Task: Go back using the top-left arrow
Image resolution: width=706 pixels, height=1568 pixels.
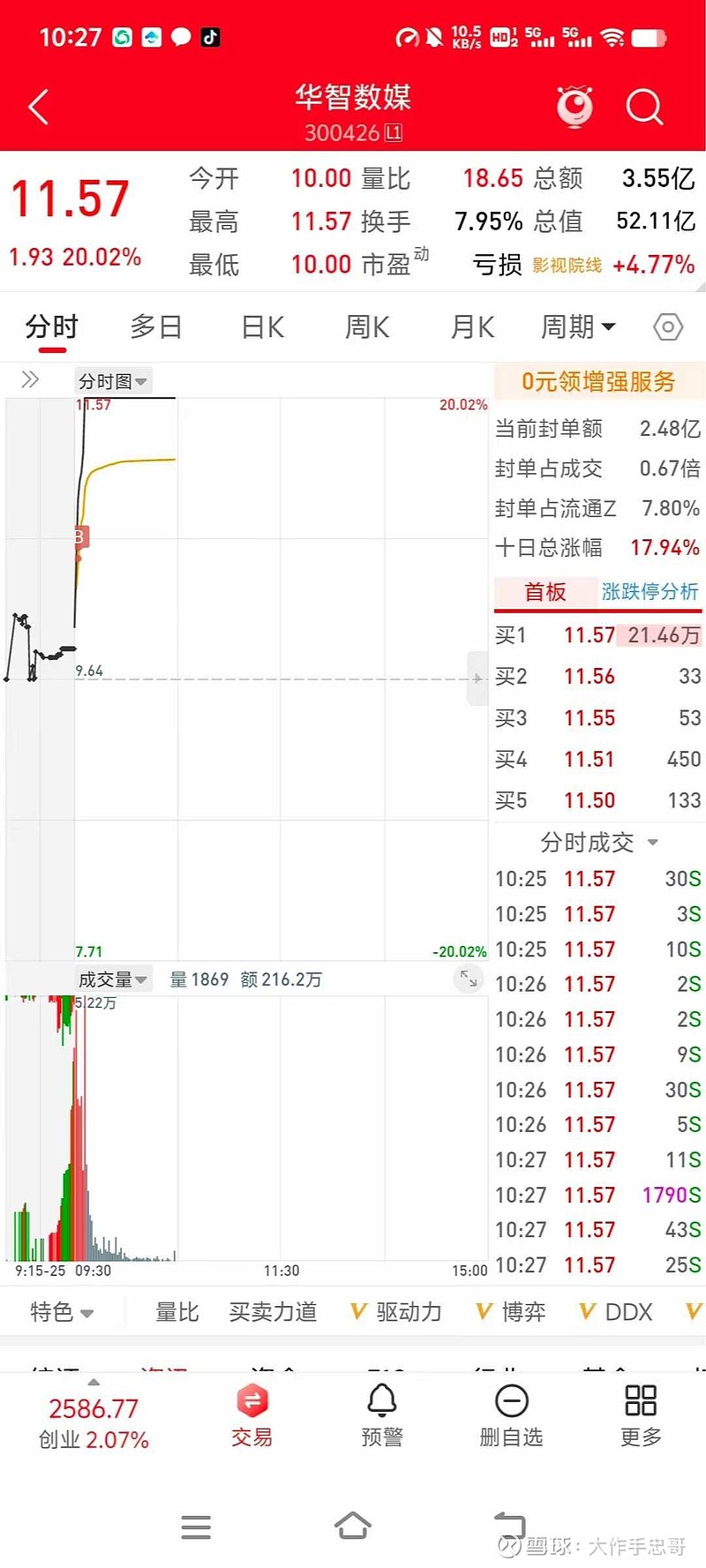Action: [x=38, y=108]
